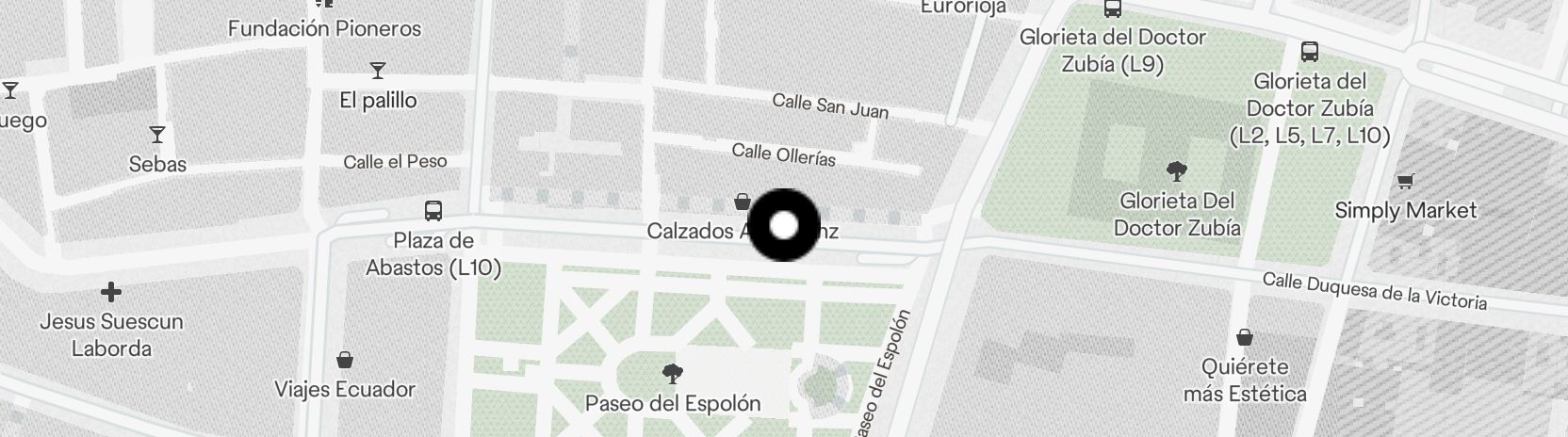
Task: Open the Paseo del Espolón park marker
Action: click(673, 375)
